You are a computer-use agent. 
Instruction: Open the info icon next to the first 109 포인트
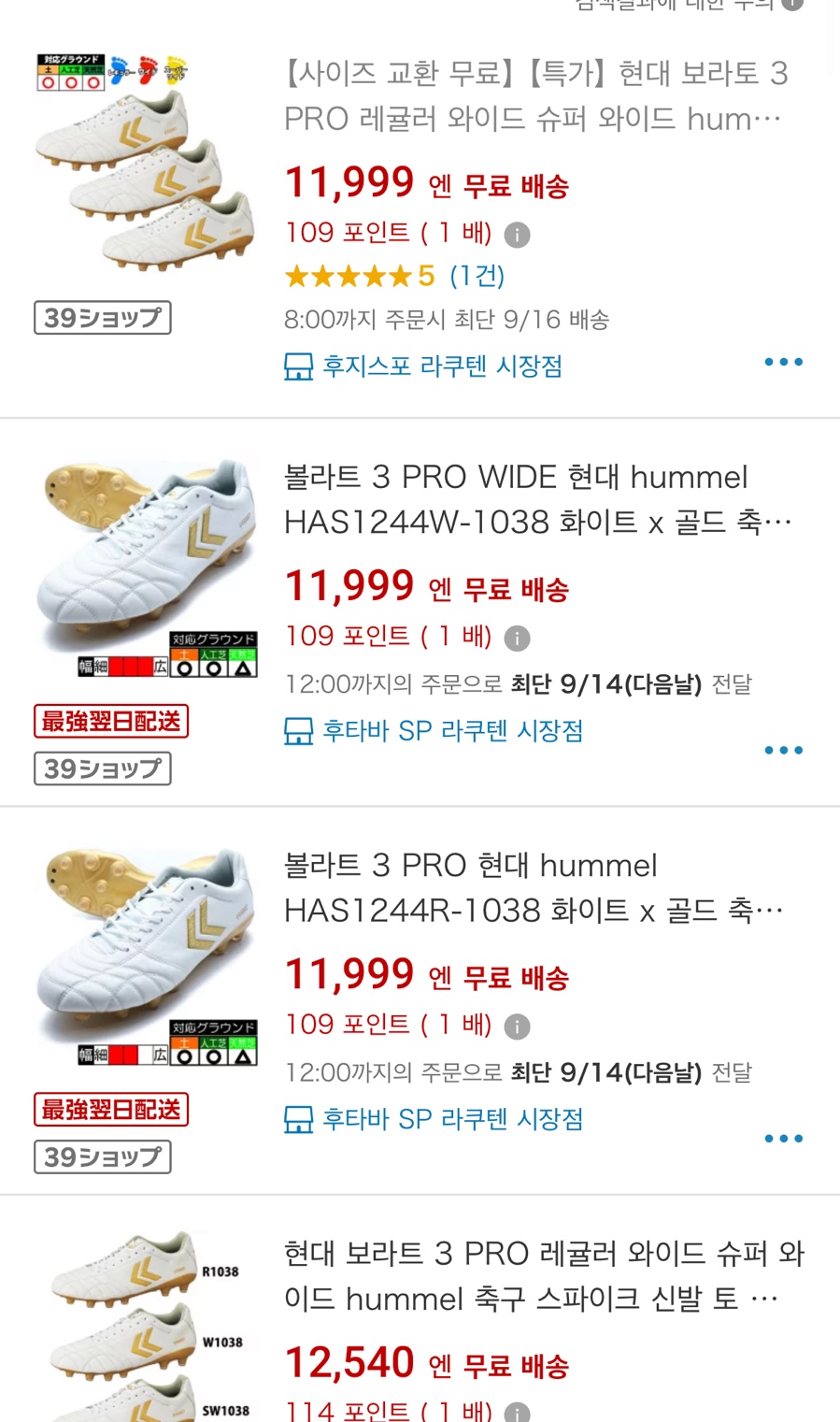(x=517, y=235)
